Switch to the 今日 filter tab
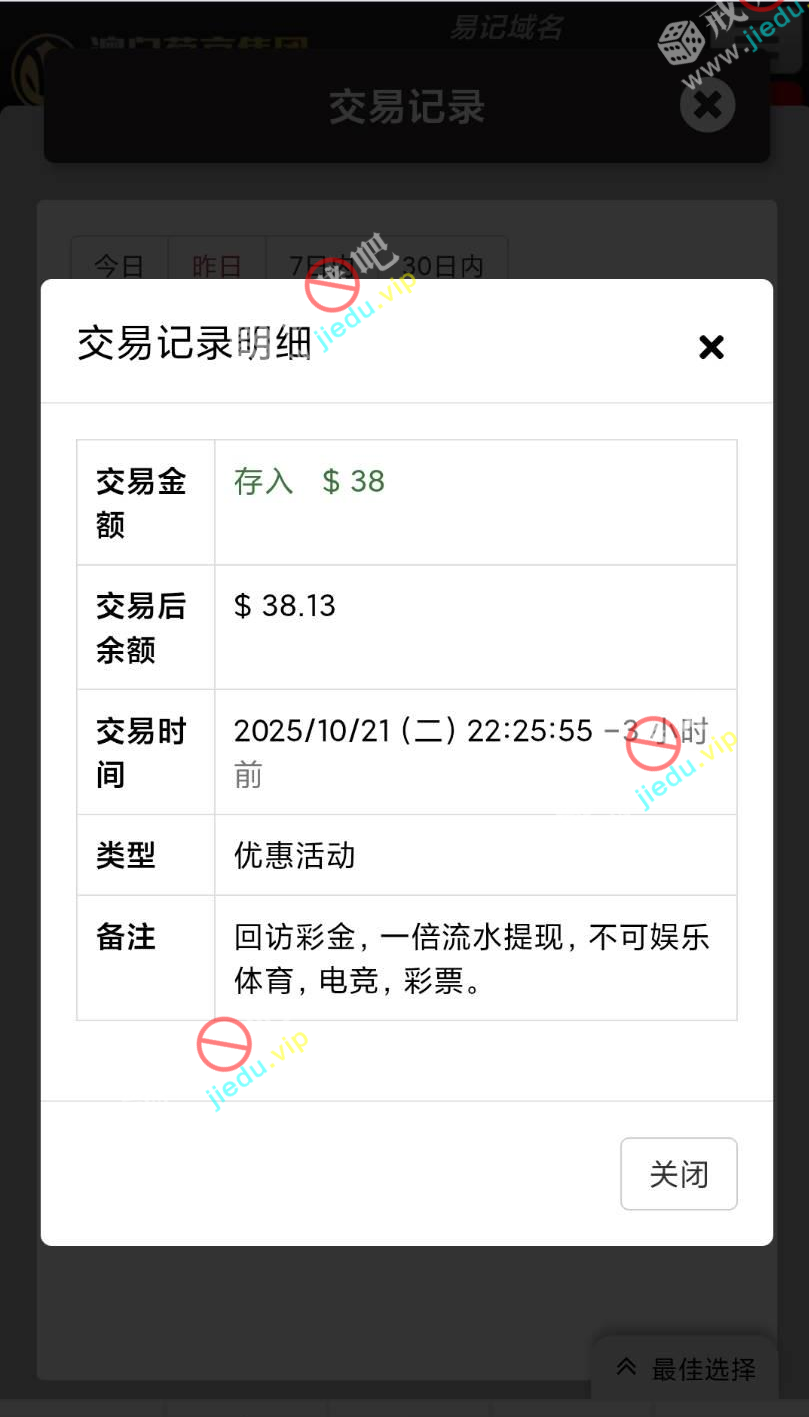 pyautogui.click(x=119, y=264)
